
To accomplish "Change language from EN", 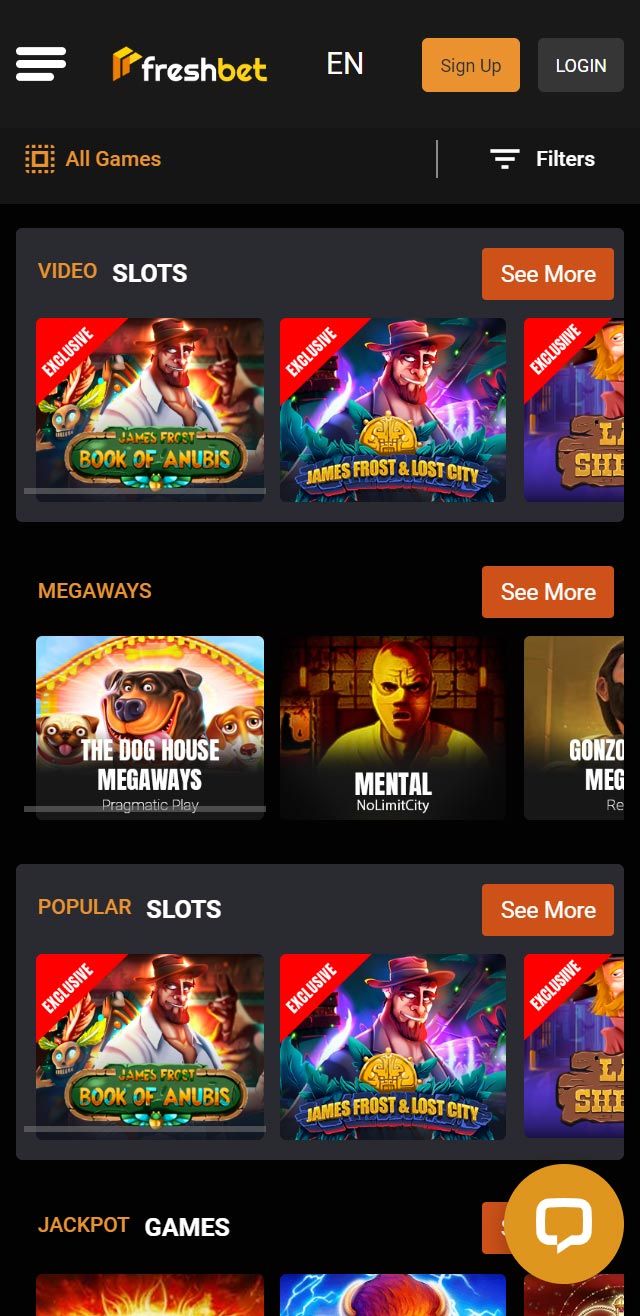I will [345, 64].
